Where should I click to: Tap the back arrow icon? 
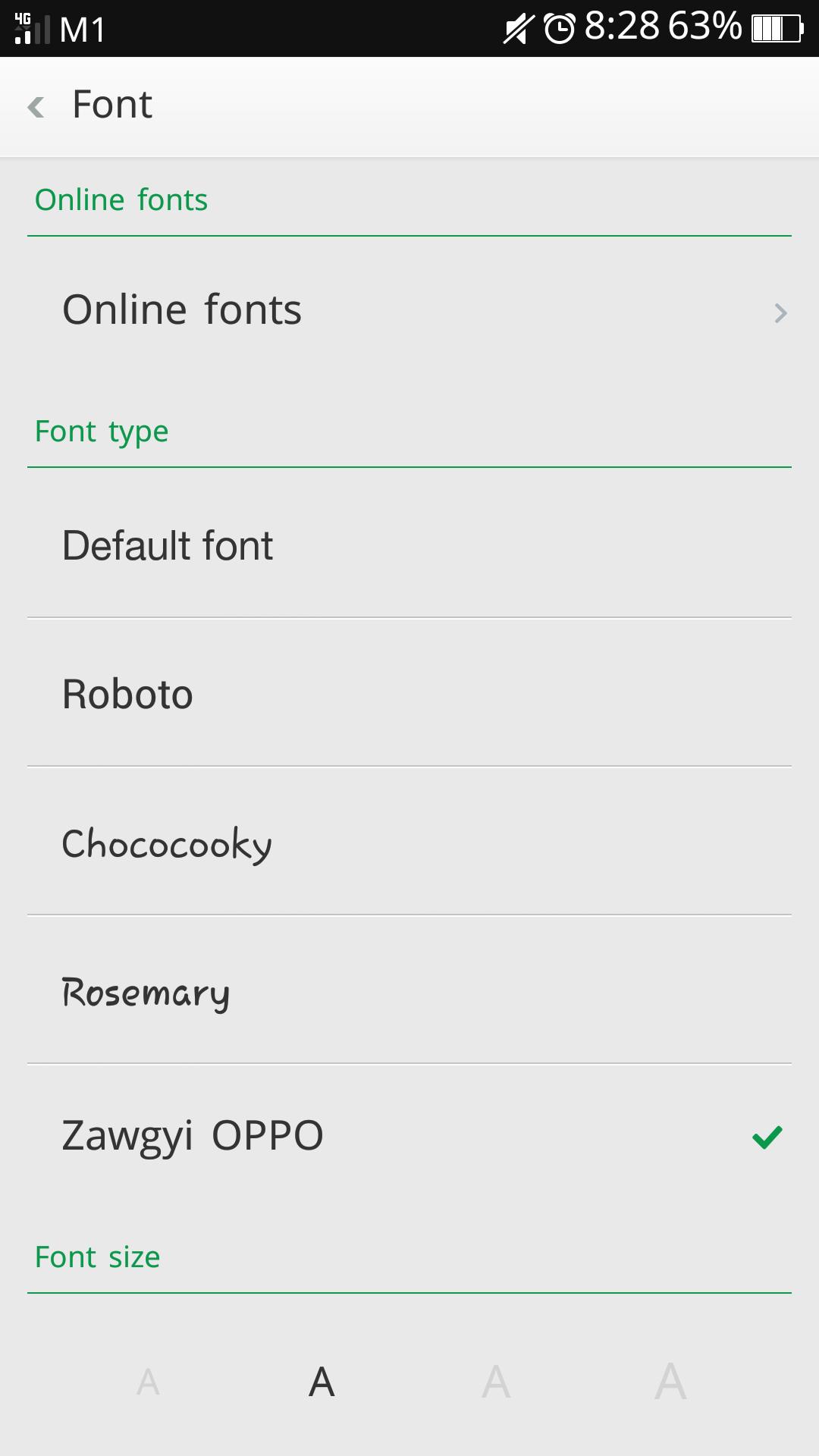point(36,105)
